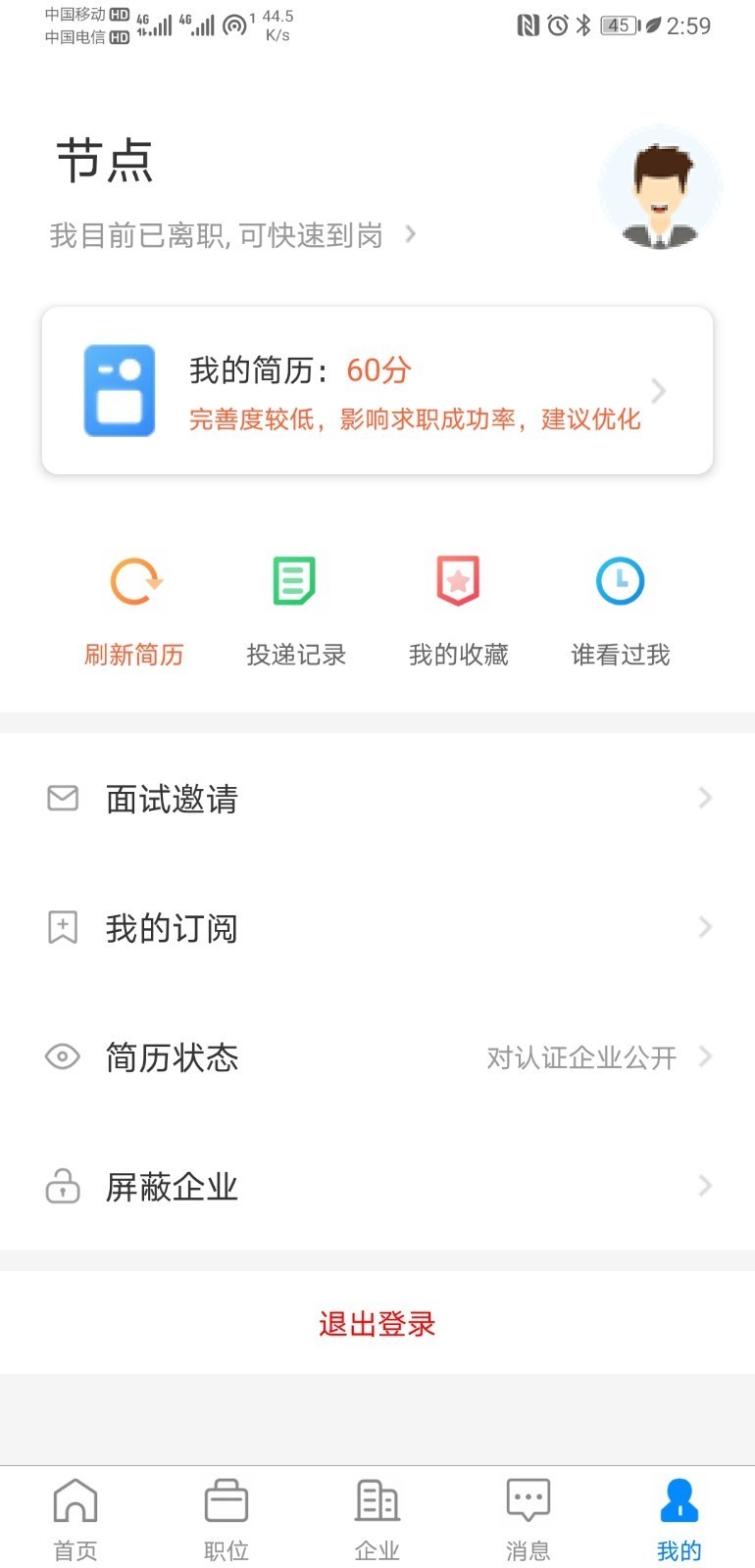
Task: Click the 我的订阅 bookmark icon
Action: 62,927
